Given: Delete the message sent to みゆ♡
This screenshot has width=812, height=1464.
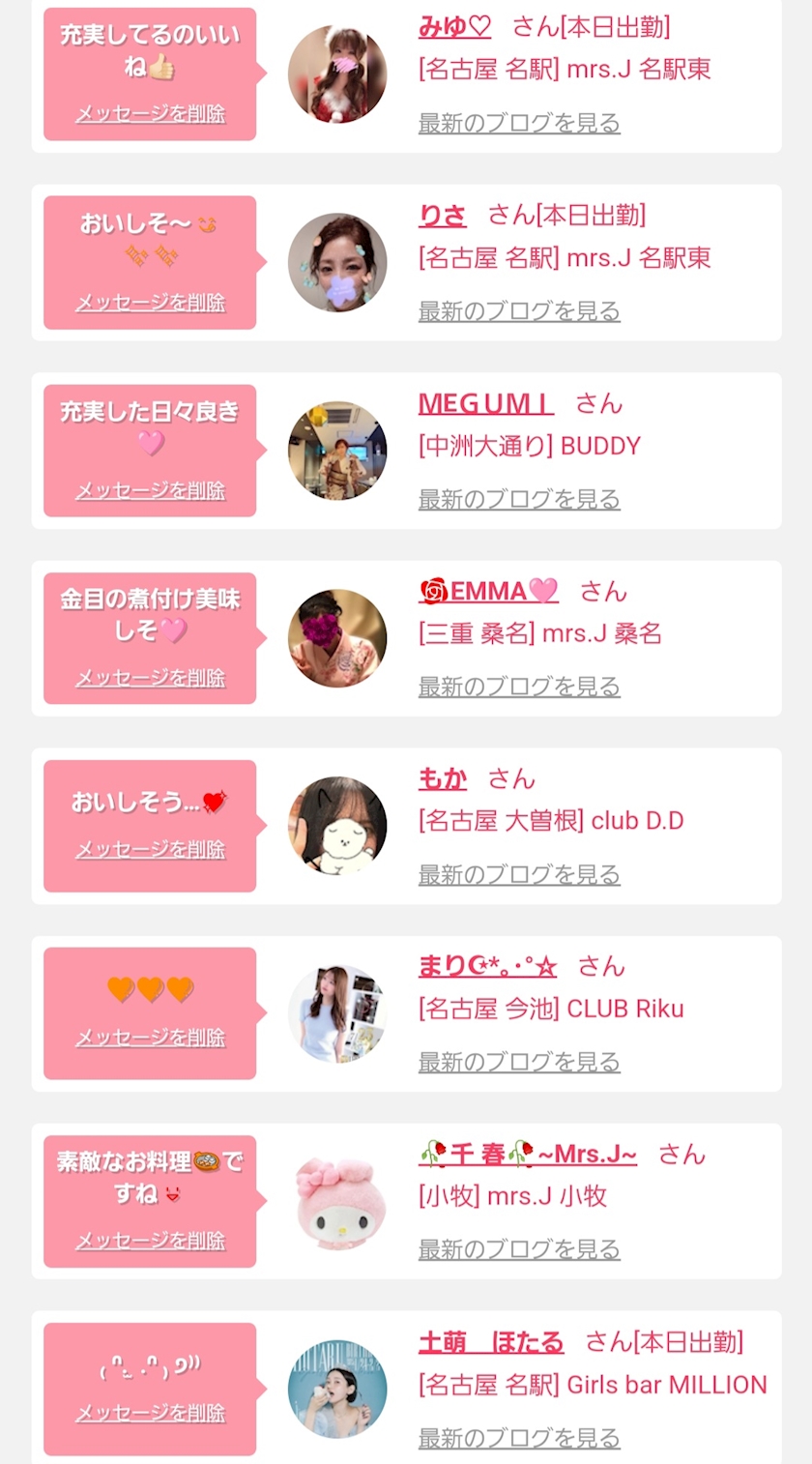Looking at the screenshot, I should coord(150,114).
